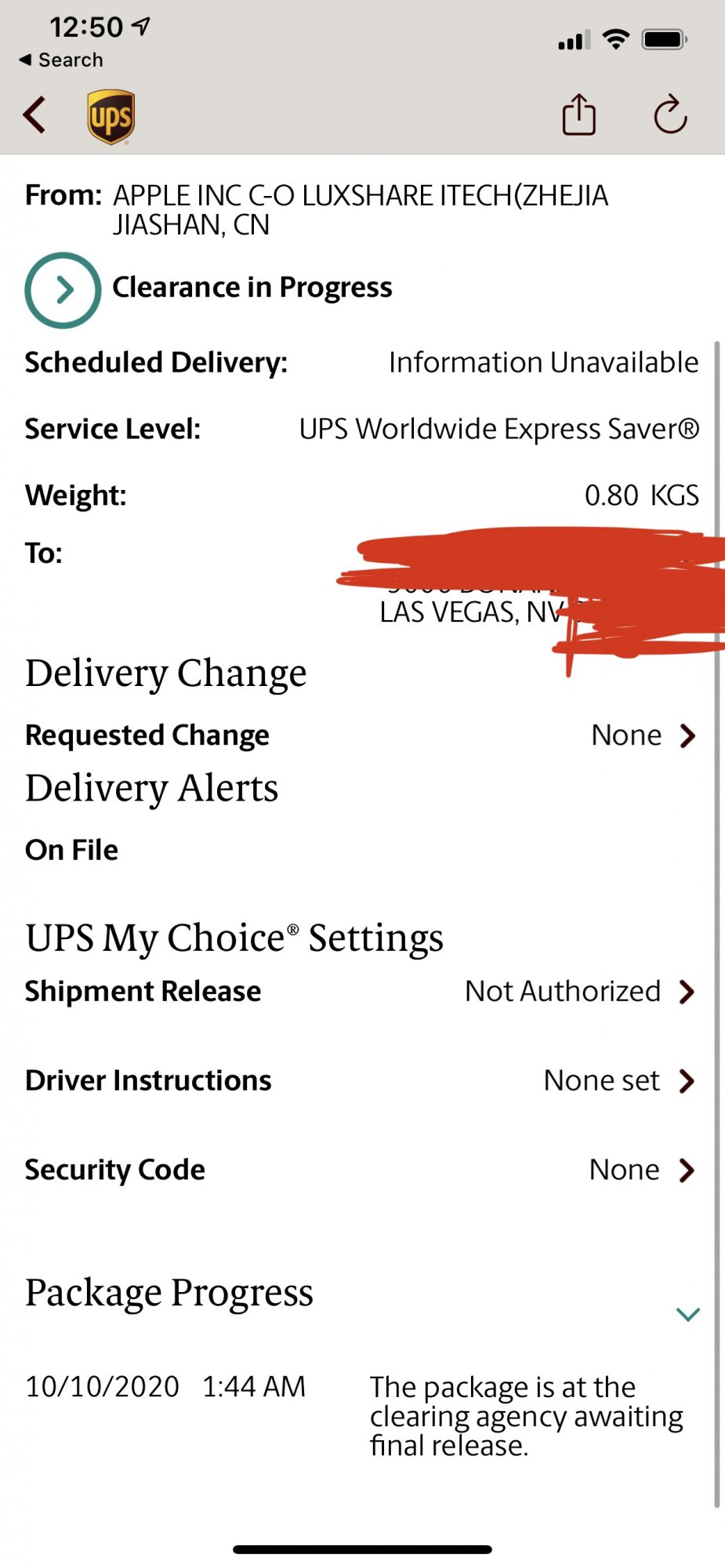Return to Search via status bar link
Screen dimensions: 725x1568
click(x=61, y=60)
